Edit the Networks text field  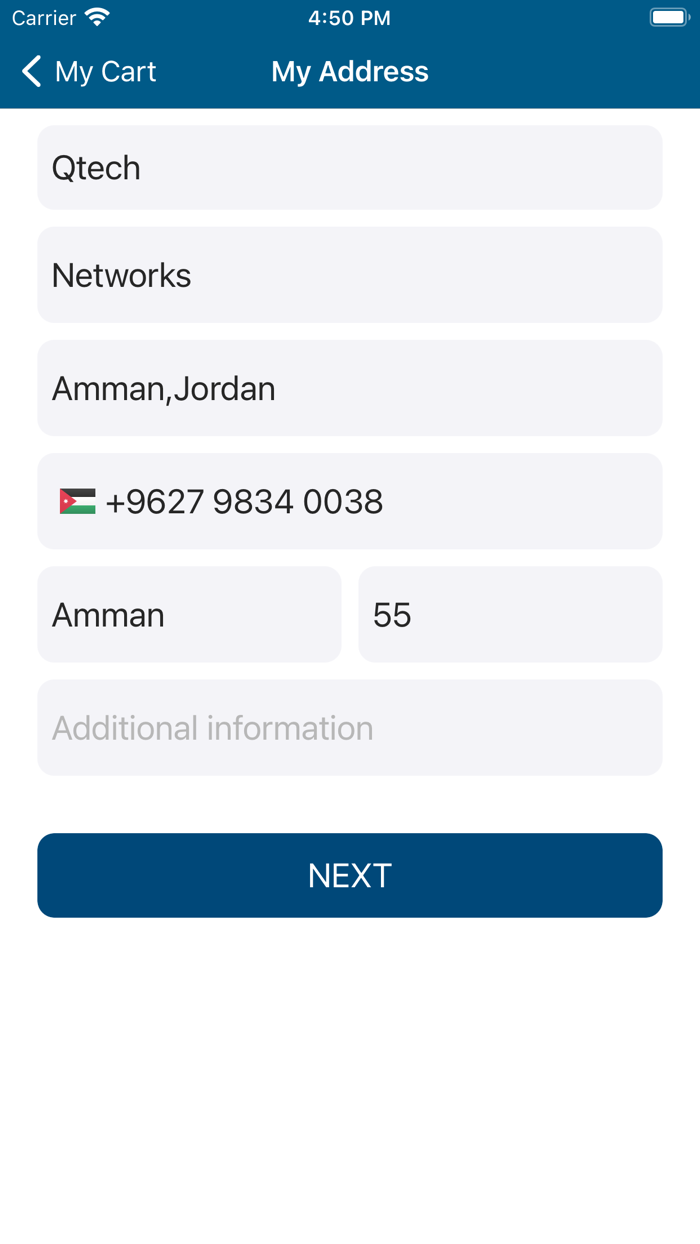[350, 275]
